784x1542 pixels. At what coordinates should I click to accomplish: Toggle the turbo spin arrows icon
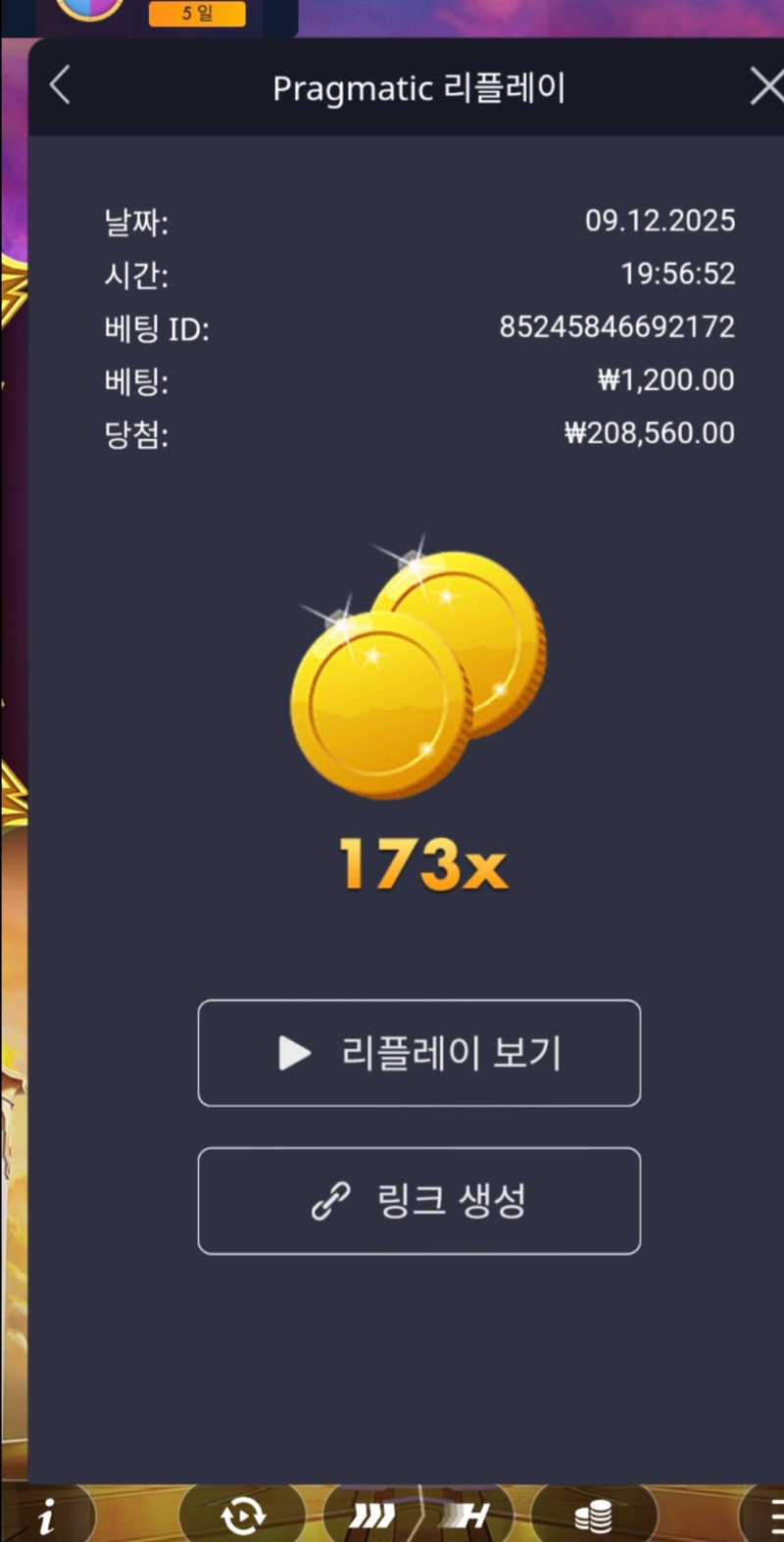coord(373,1517)
